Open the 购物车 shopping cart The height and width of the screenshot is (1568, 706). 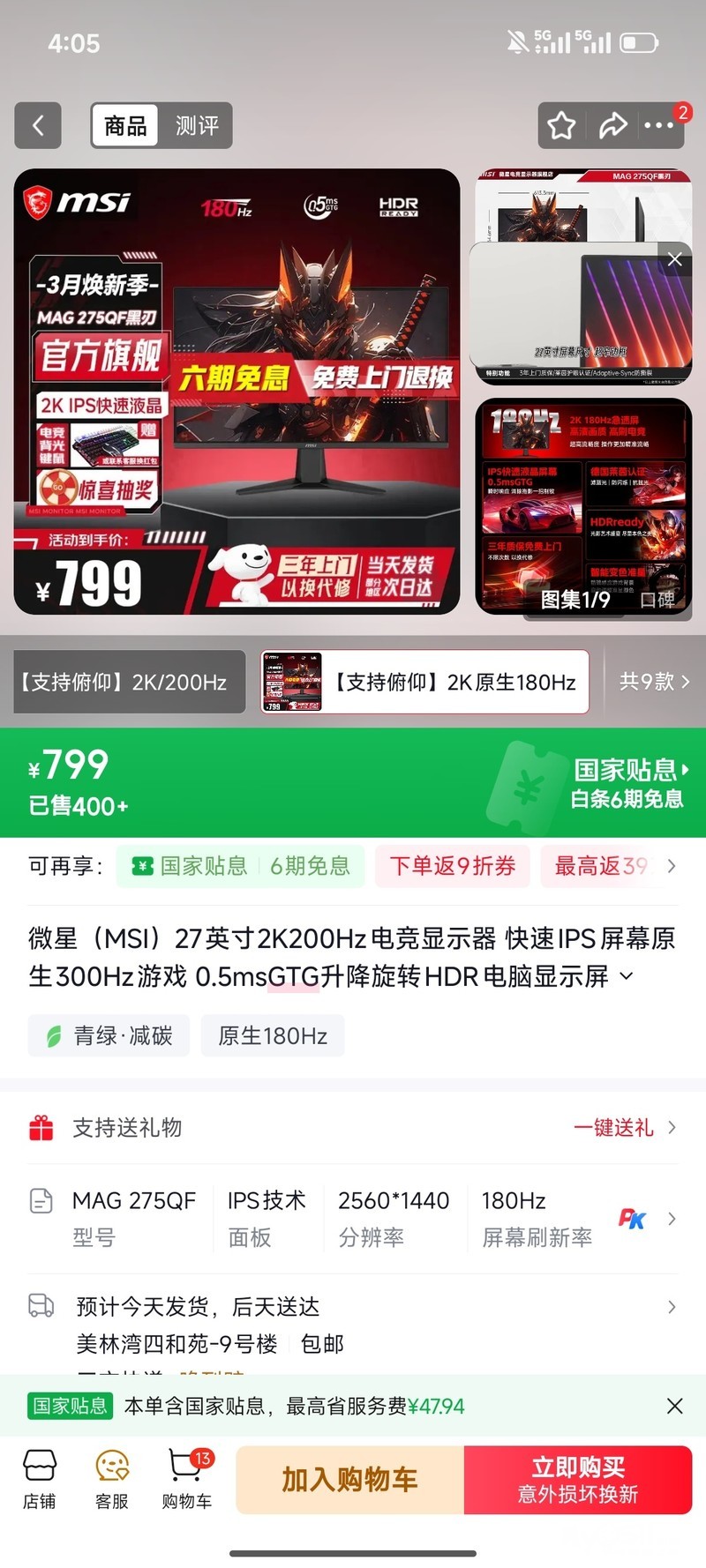[186, 1480]
